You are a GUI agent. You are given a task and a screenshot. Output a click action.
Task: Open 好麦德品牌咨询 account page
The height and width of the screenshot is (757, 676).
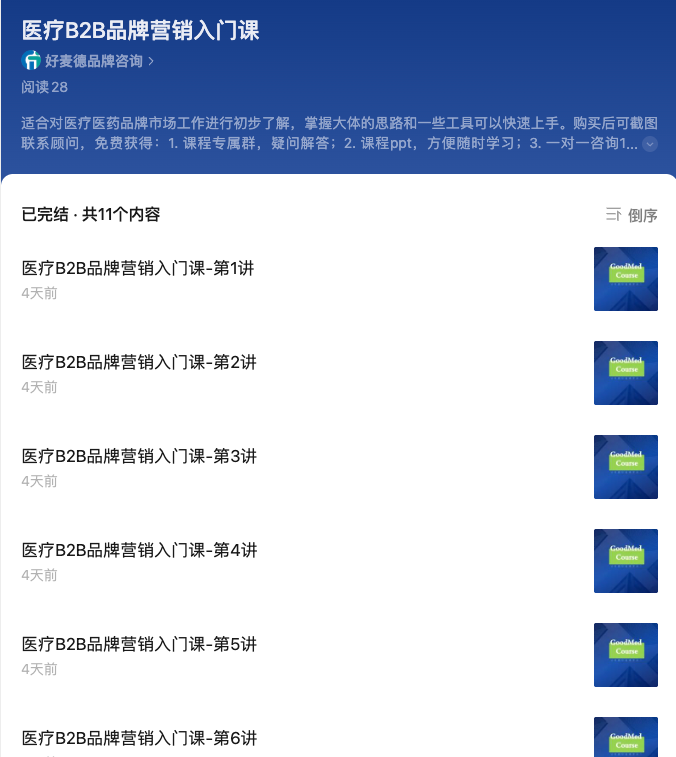pos(94,61)
